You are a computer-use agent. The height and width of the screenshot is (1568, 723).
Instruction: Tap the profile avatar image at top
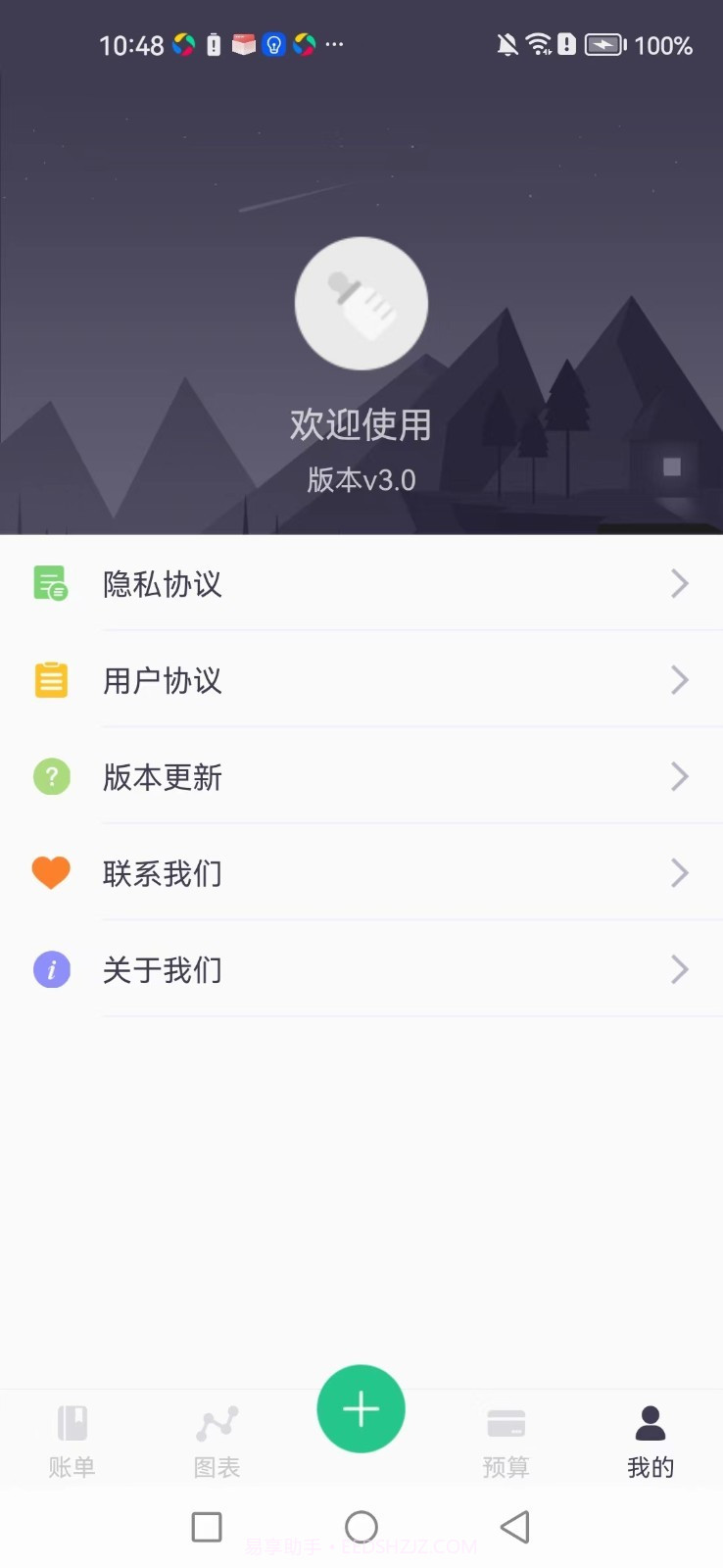click(361, 304)
